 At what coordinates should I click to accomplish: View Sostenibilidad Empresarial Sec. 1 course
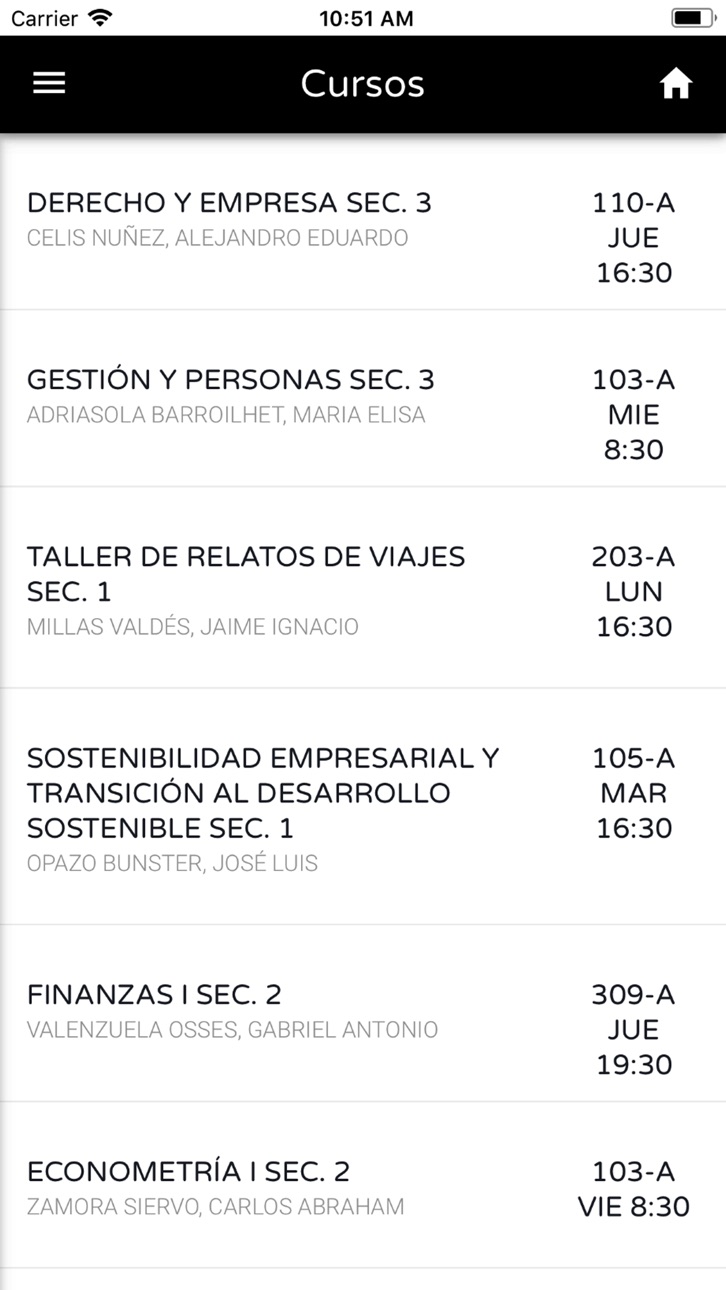[363, 807]
